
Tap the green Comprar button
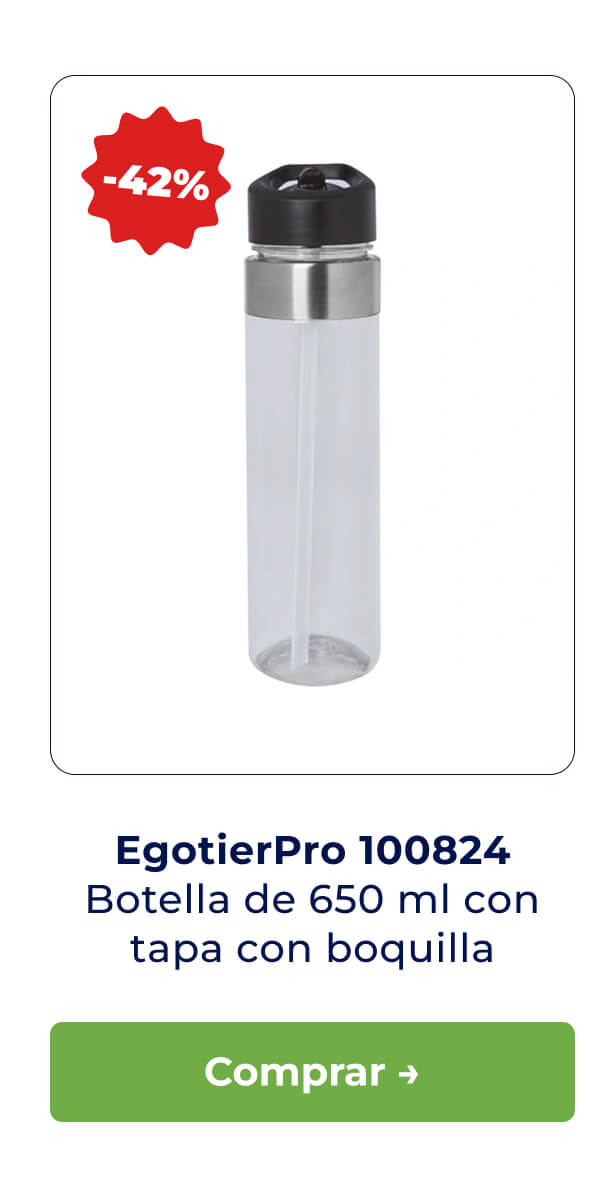tap(312, 1071)
